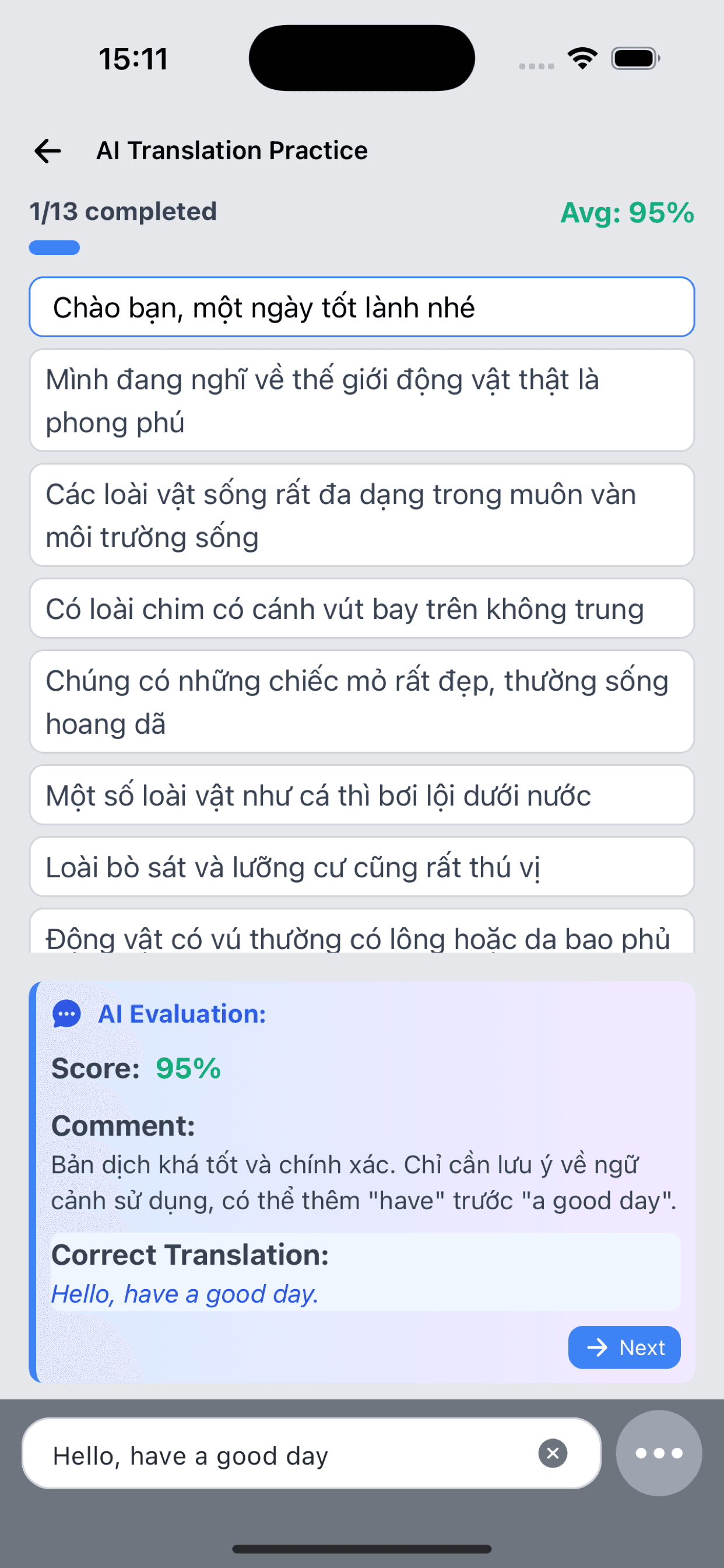This screenshot has height=1568, width=724.
Task: Clear the translation input using the × icon
Action: 552,1455
